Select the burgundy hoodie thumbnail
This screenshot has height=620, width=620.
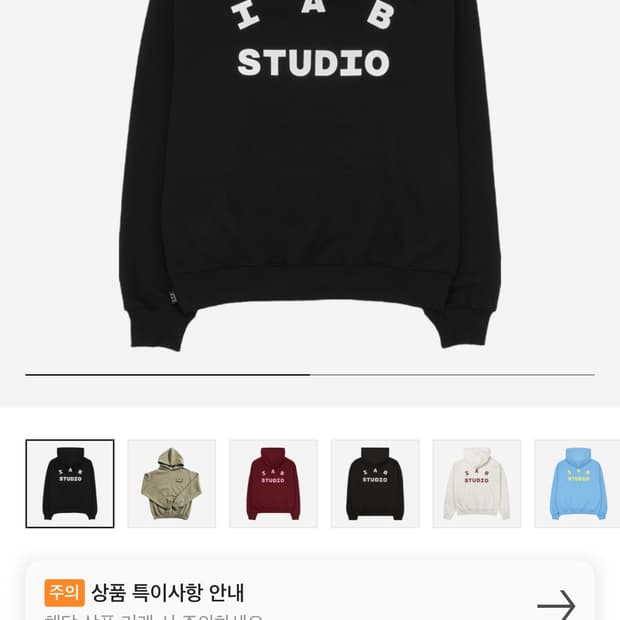click(x=273, y=484)
